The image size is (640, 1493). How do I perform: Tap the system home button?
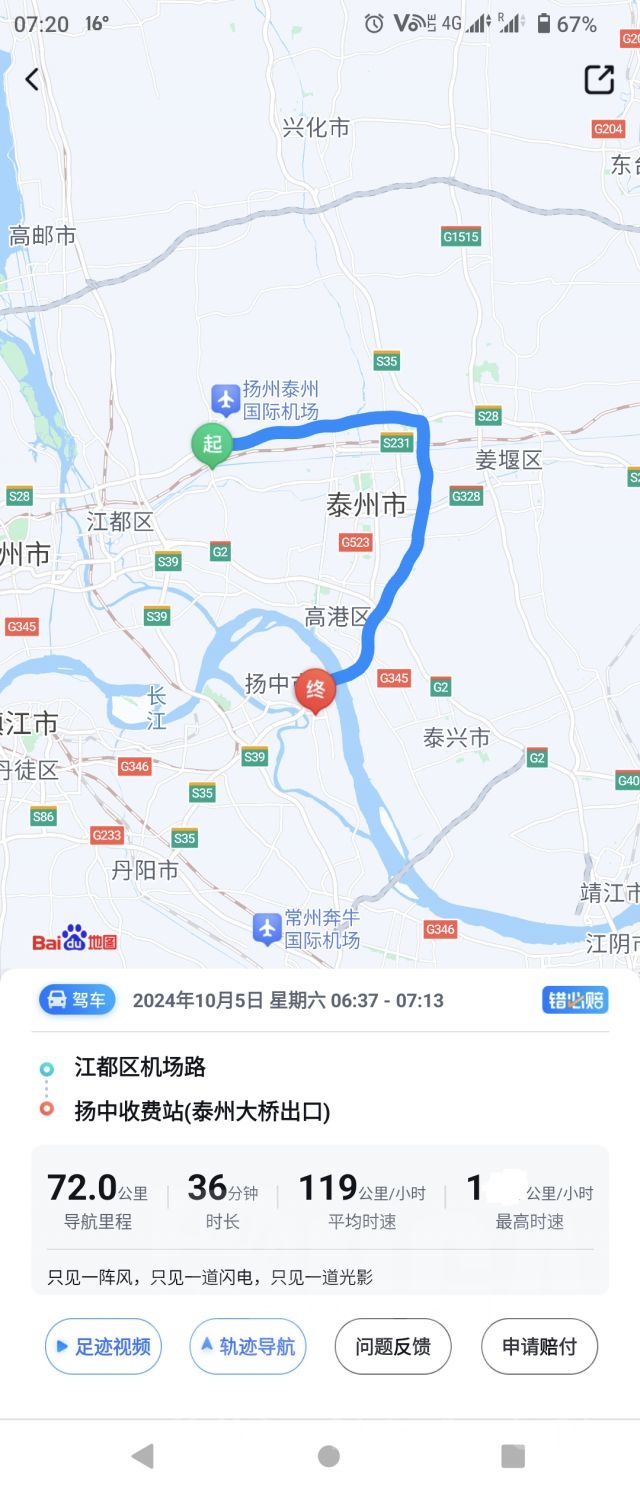point(328,1456)
